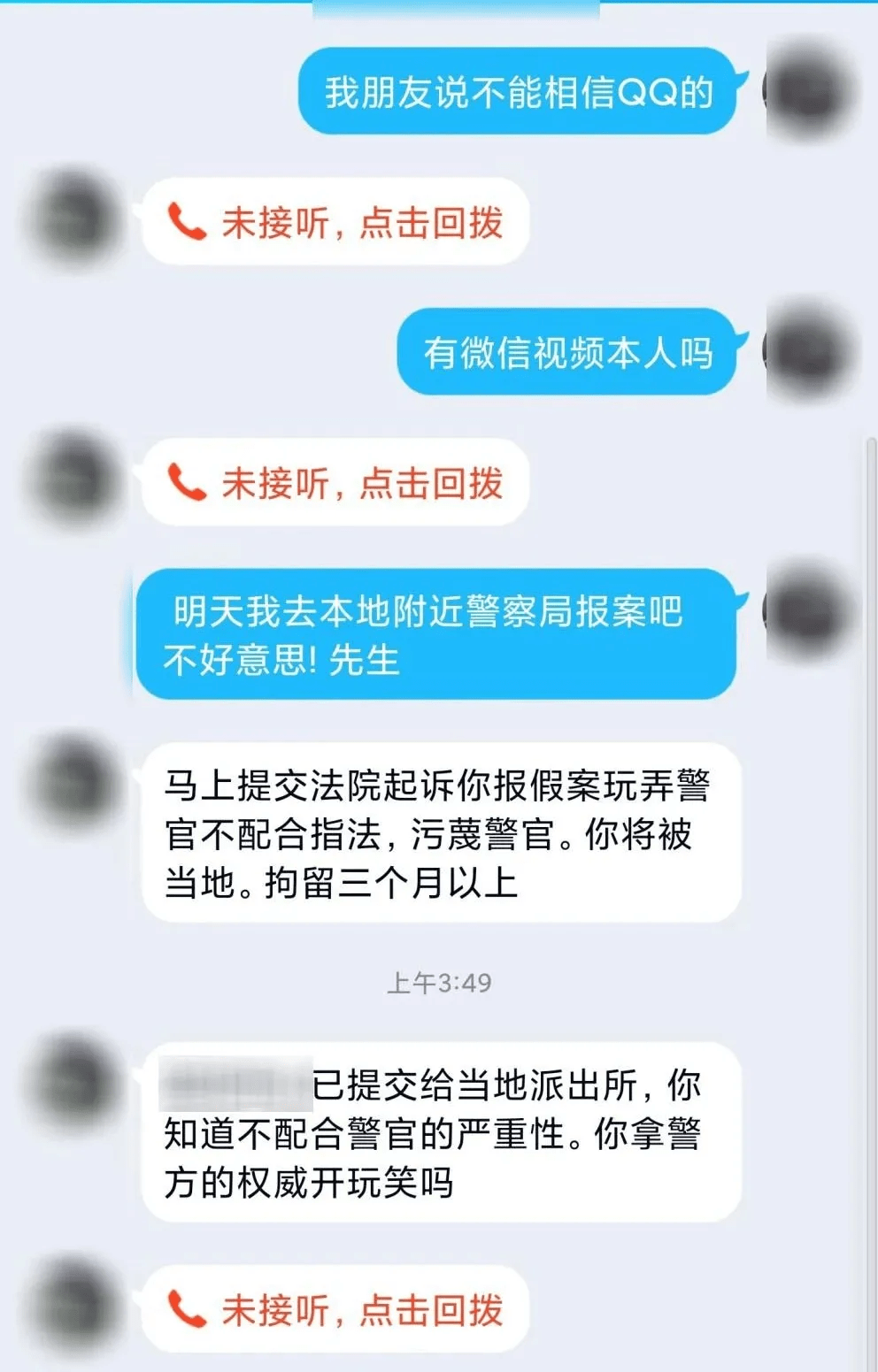Image resolution: width=878 pixels, height=1372 pixels.
Task: Call back from missed call after '我朋友说不能相信QQ的'
Action: click(x=336, y=222)
